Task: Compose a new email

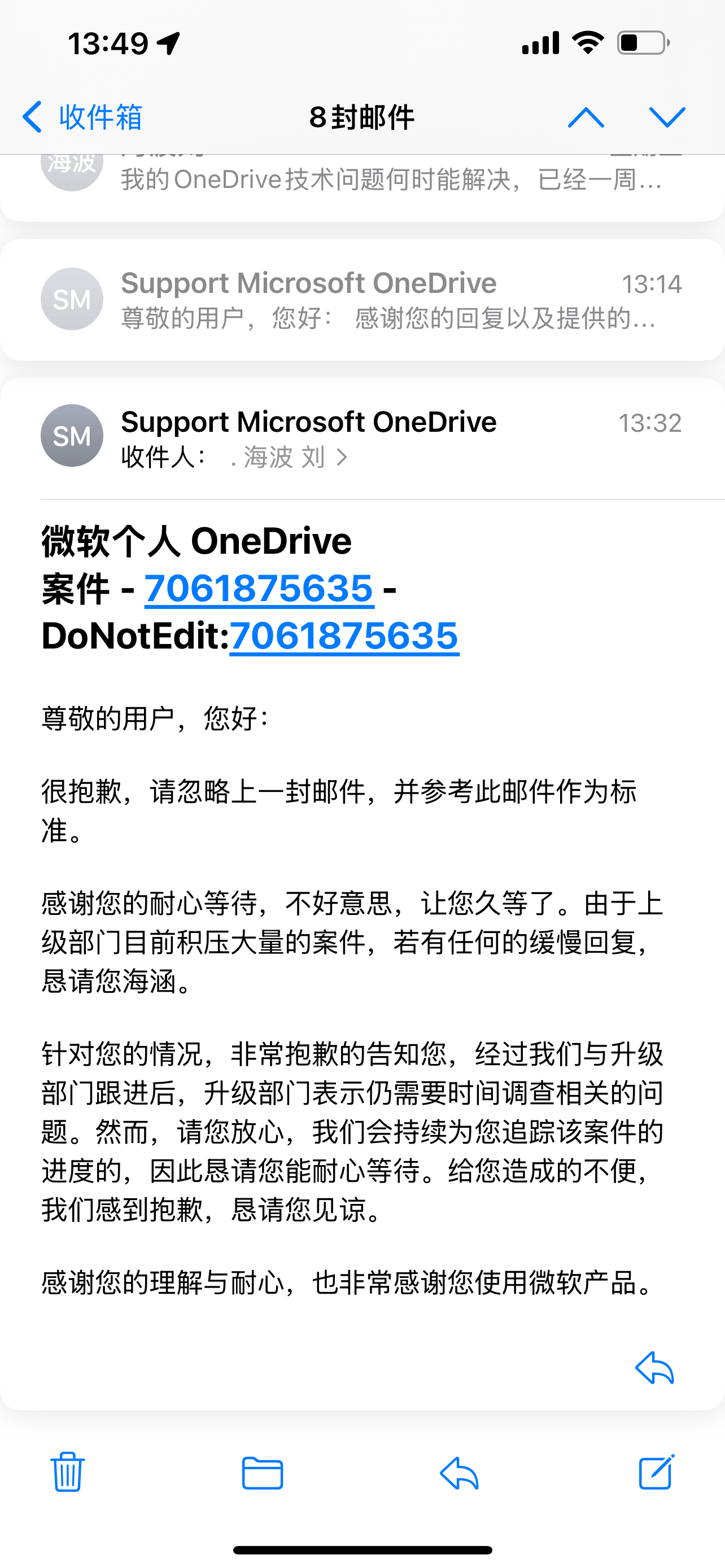Action: [656, 1472]
